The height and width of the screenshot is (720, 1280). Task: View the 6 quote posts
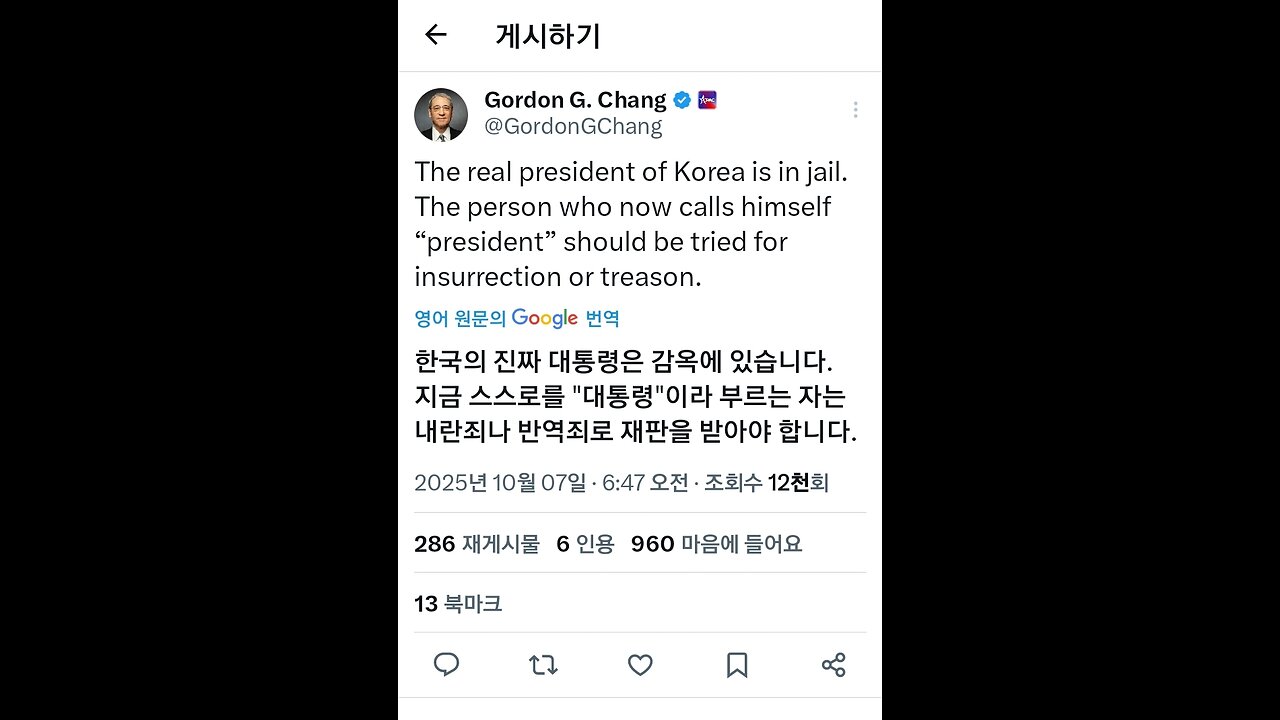584,544
